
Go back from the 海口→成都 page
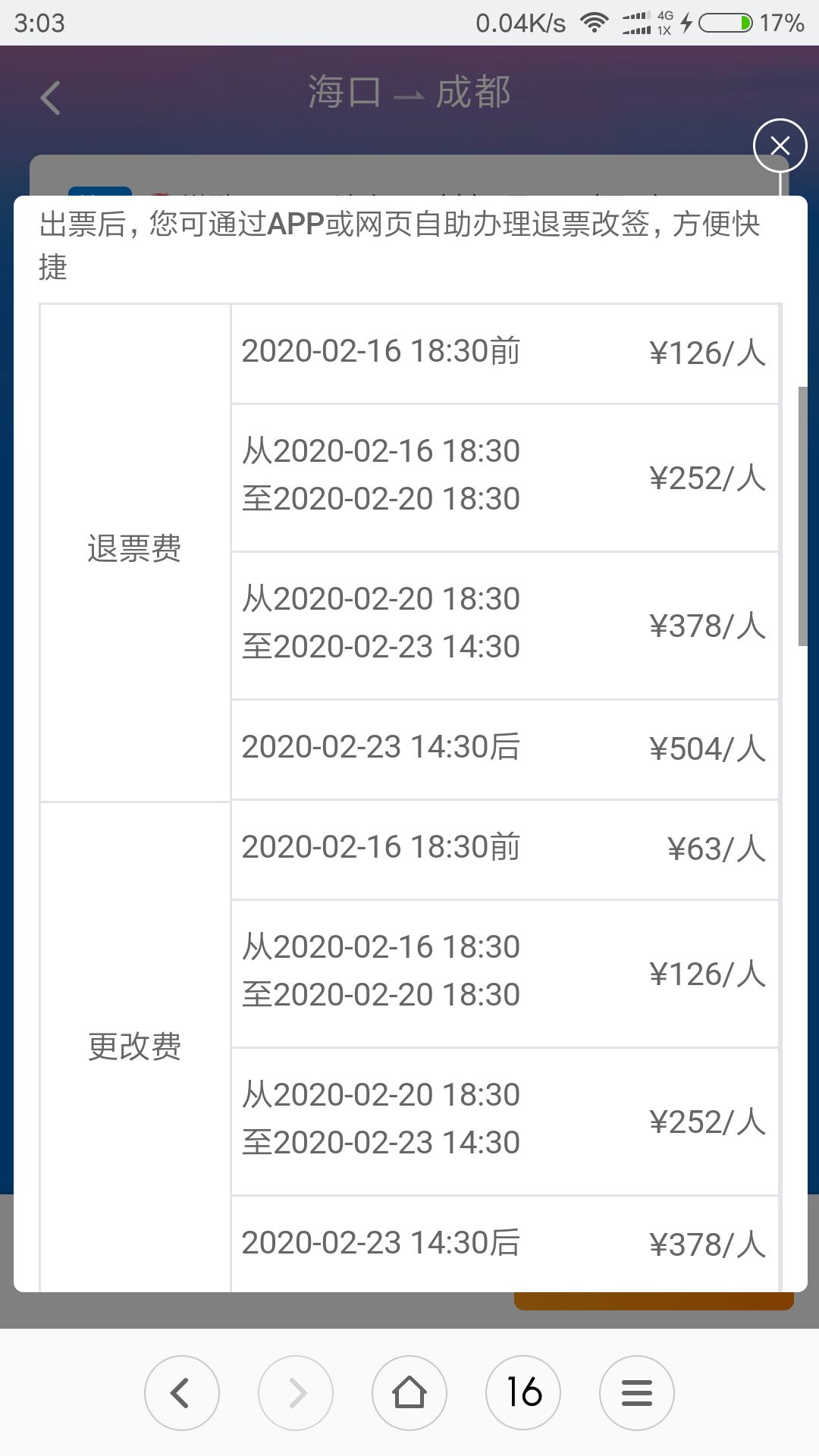pyautogui.click(x=50, y=99)
